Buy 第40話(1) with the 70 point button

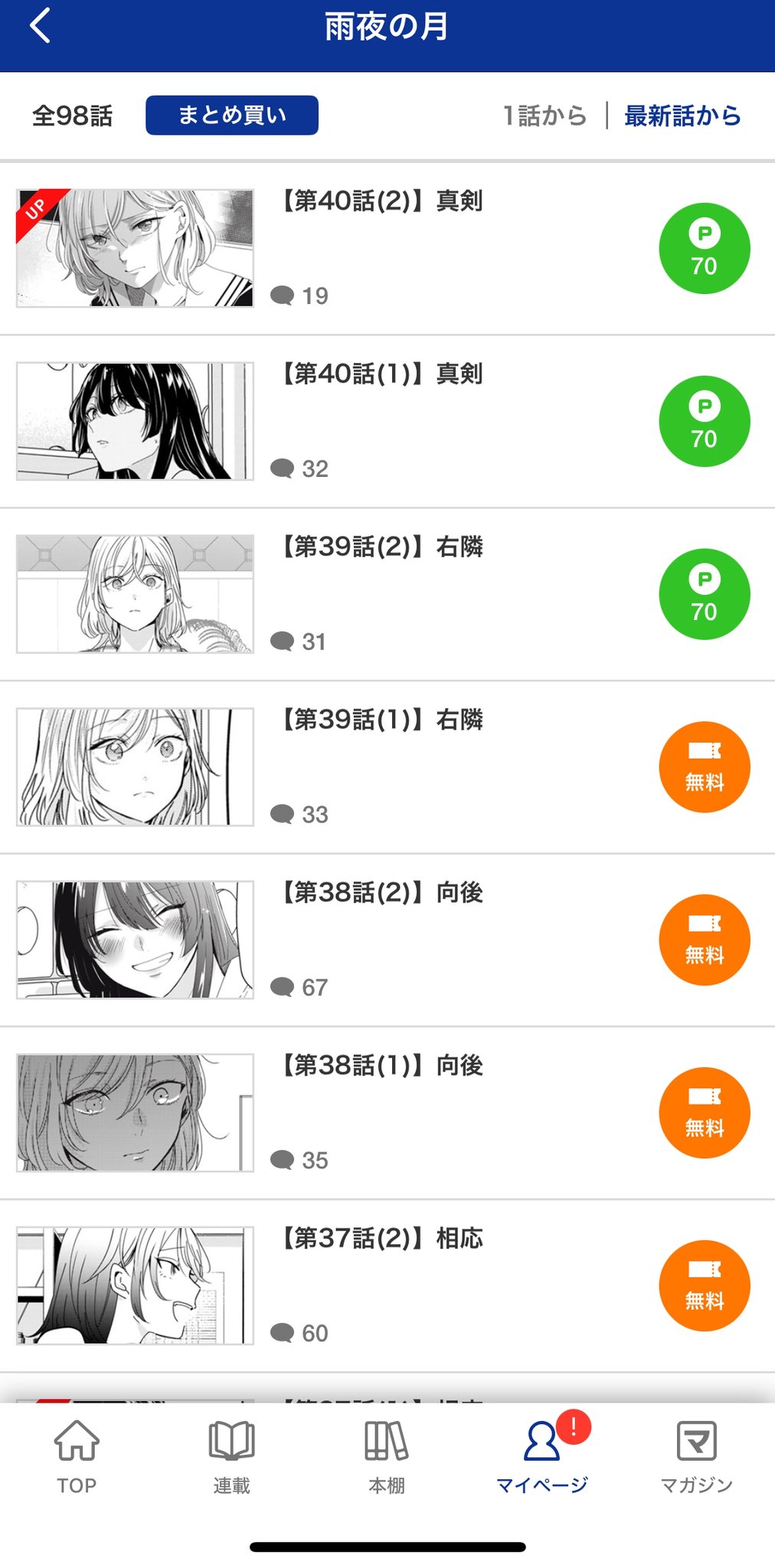pyautogui.click(x=705, y=421)
